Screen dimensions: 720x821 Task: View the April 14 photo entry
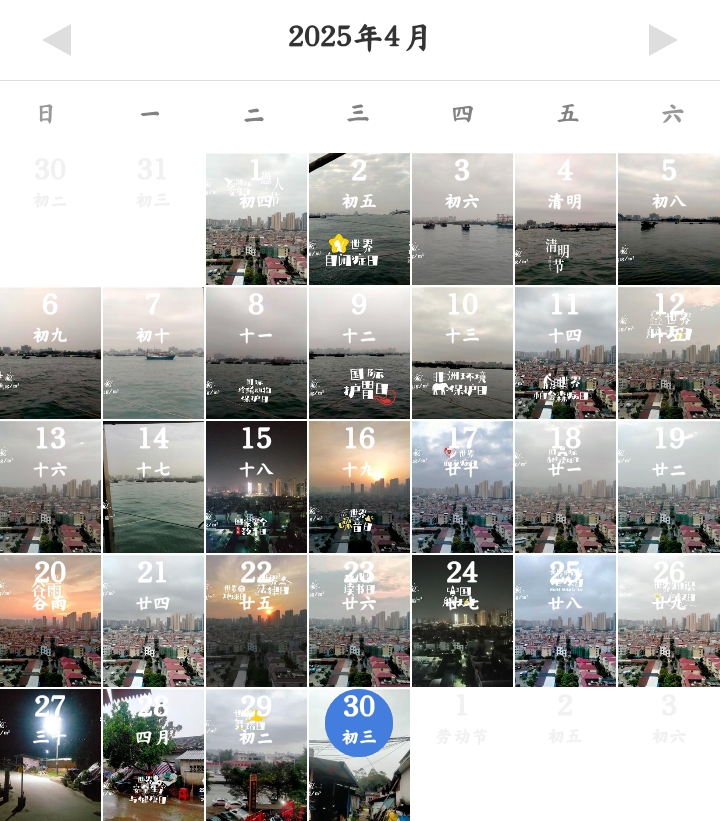[x=153, y=487]
